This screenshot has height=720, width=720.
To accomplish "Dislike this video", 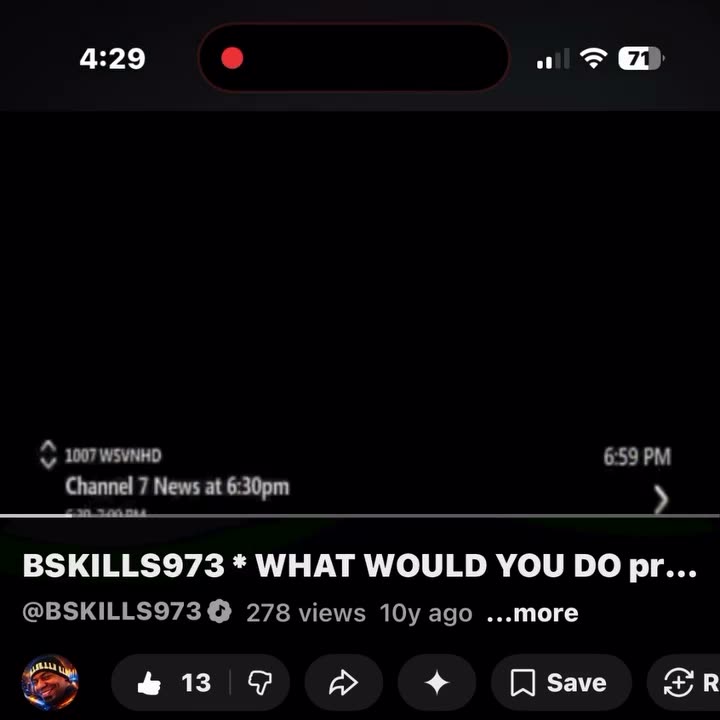I will tap(260, 682).
